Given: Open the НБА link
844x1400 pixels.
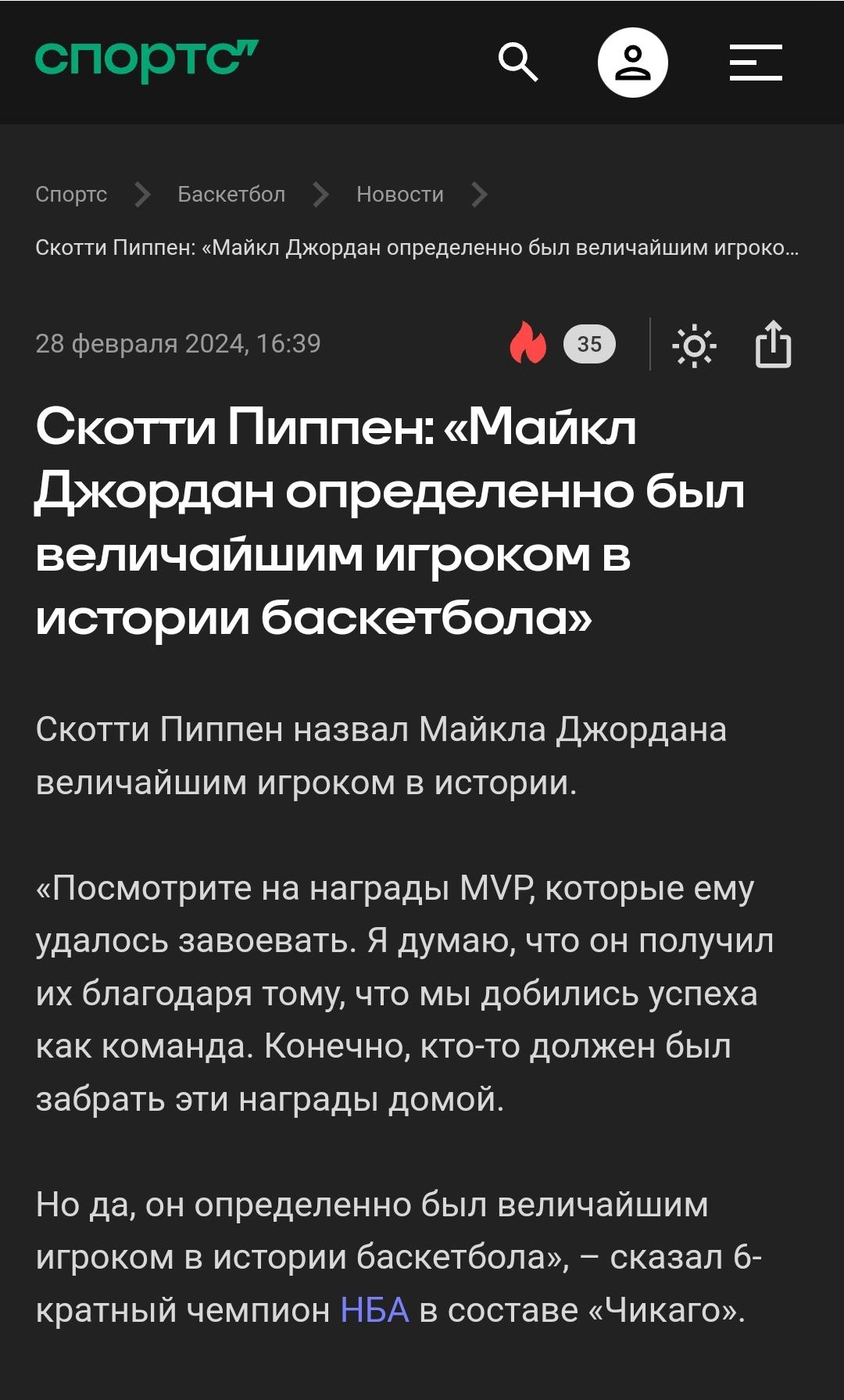Looking at the screenshot, I should tap(375, 1310).
